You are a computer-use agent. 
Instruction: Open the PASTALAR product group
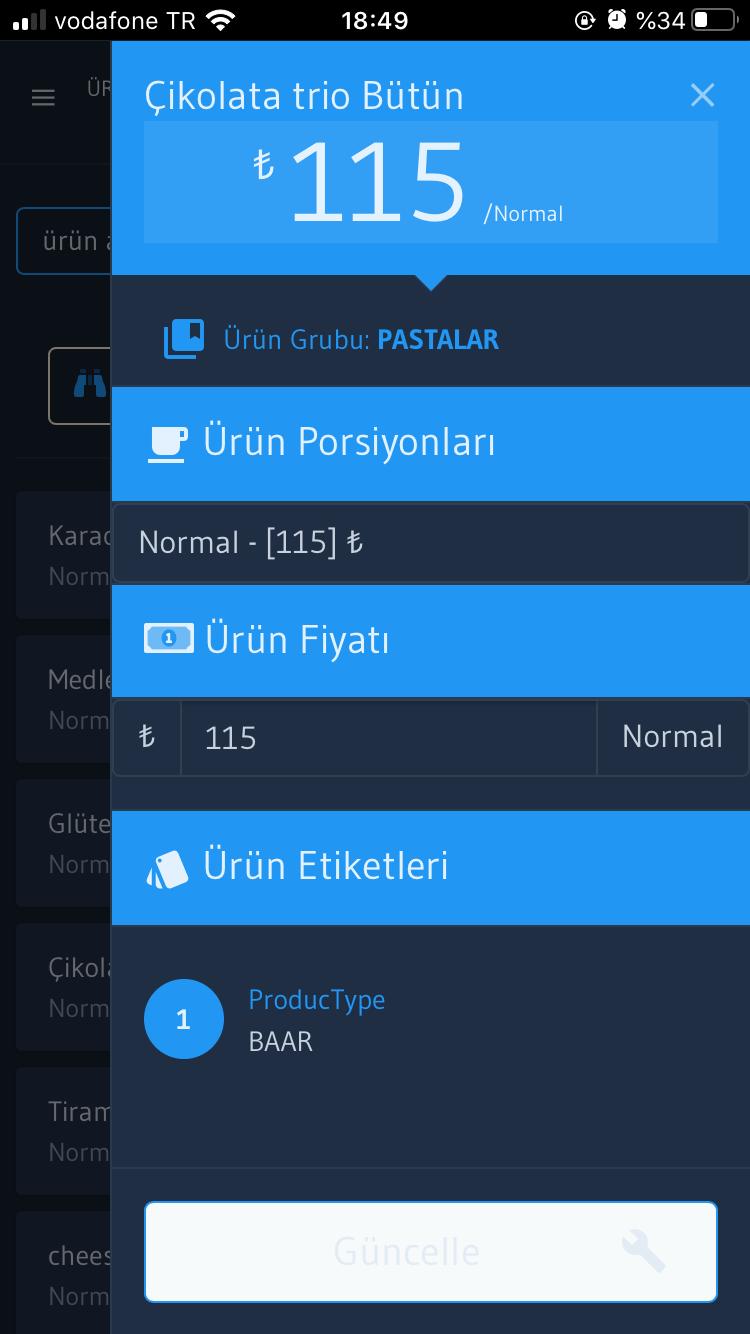(438, 339)
